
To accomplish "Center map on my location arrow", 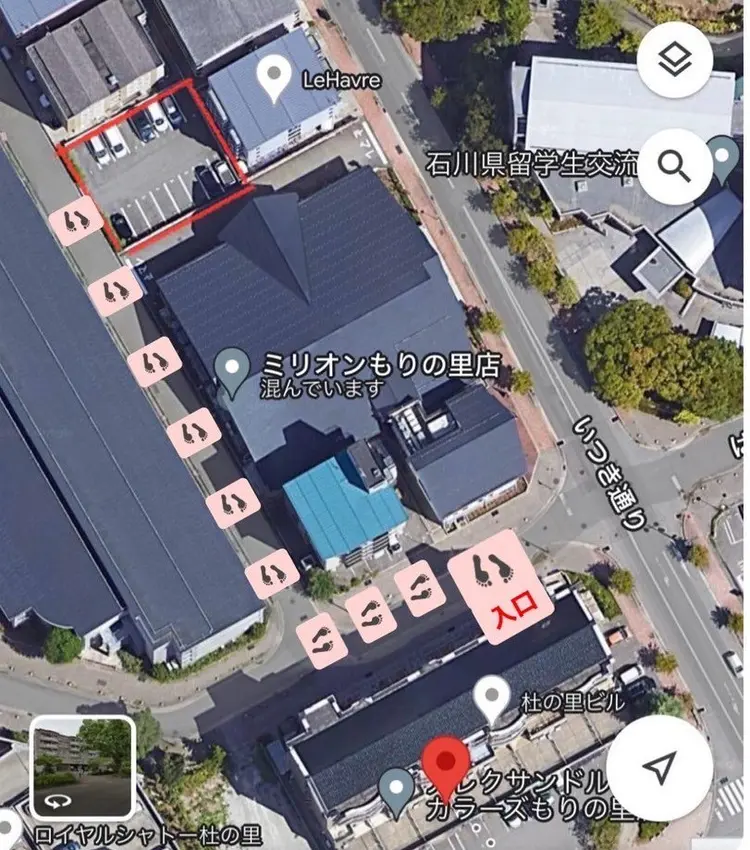I will tap(660, 767).
